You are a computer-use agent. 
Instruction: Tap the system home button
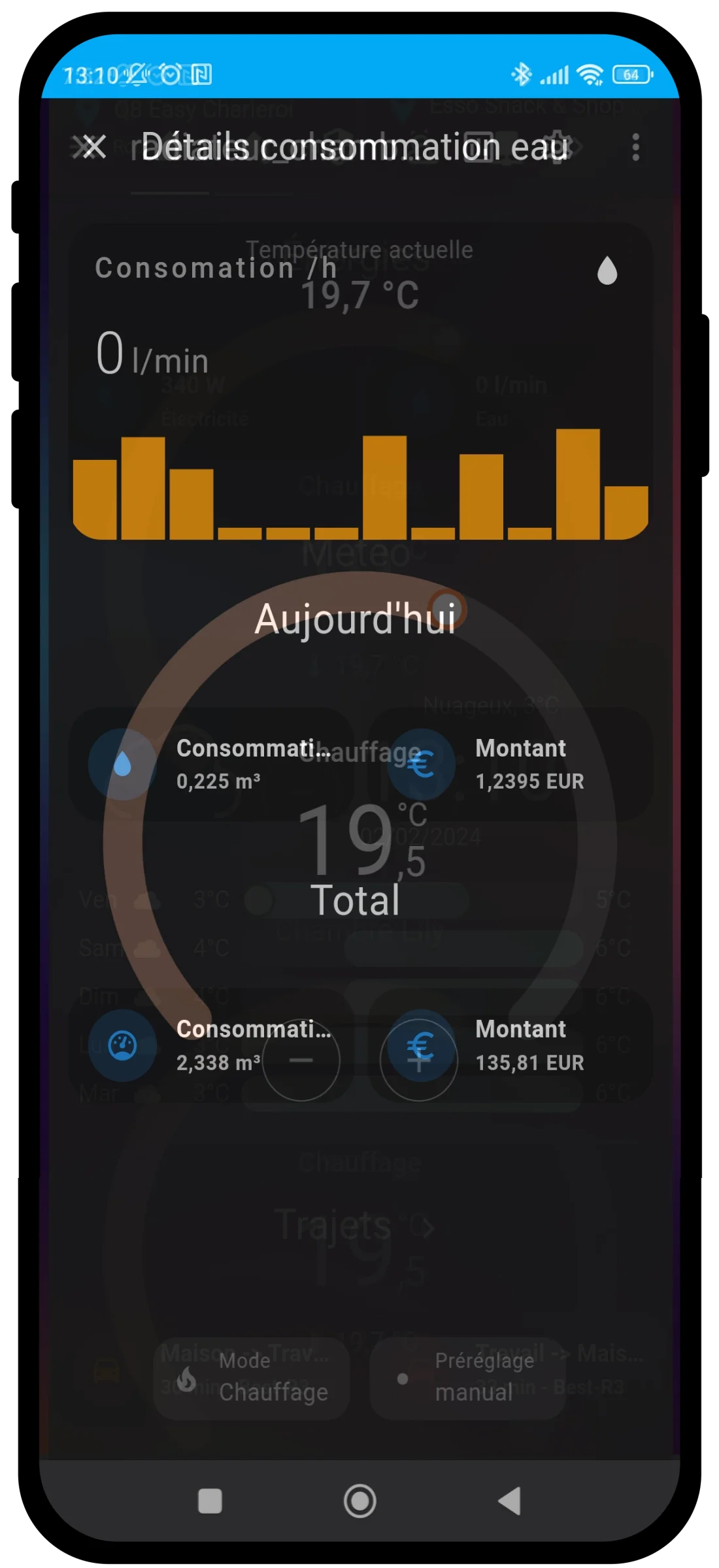point(359,1501)
